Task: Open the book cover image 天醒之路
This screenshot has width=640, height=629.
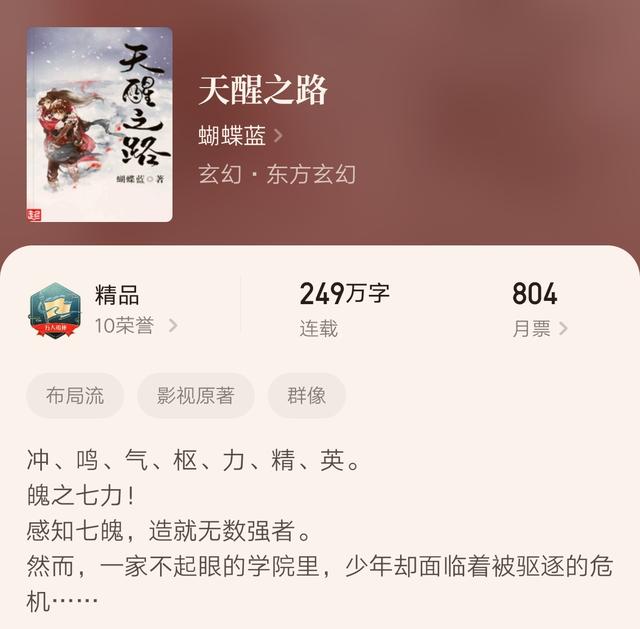Action: point(99,124)
